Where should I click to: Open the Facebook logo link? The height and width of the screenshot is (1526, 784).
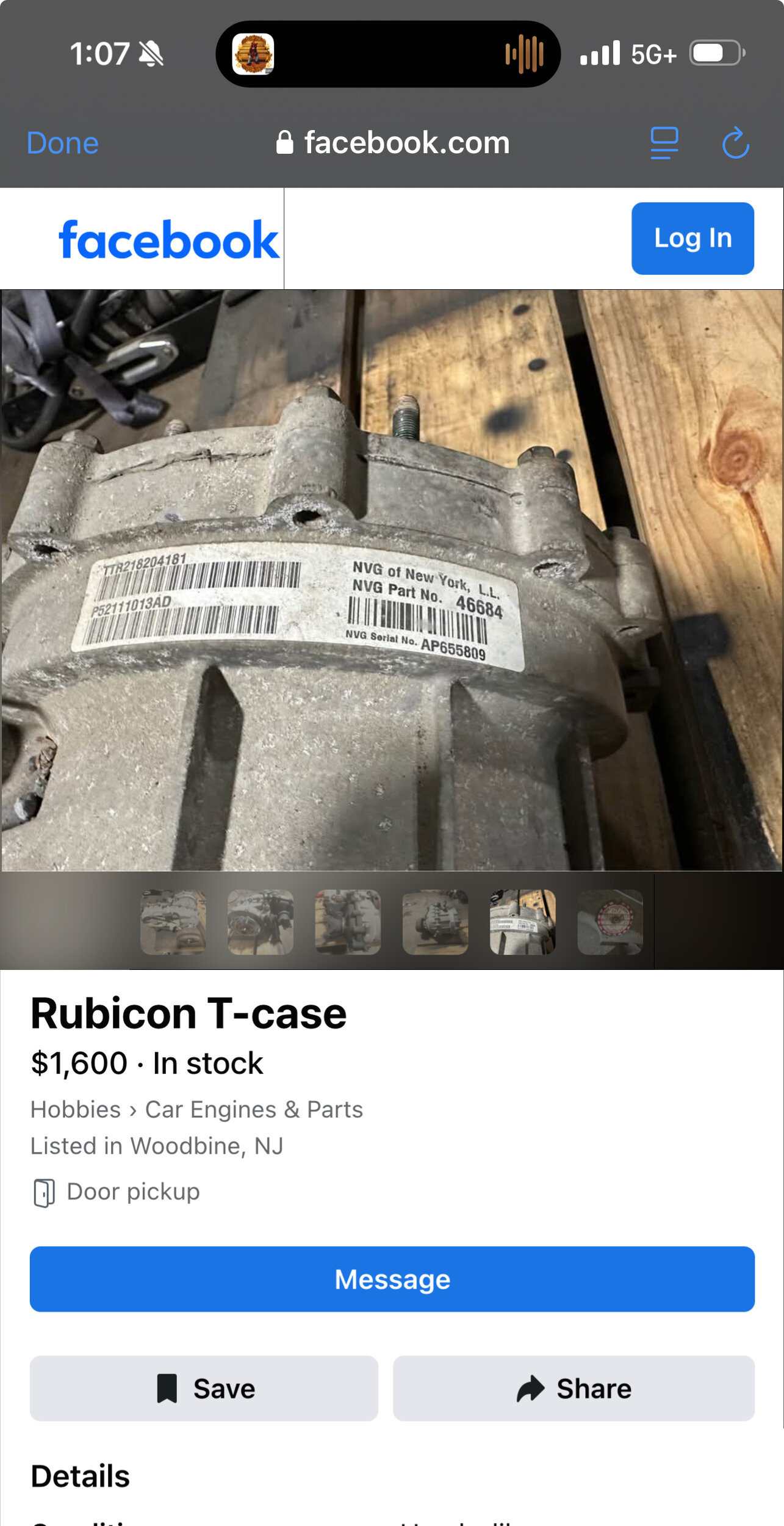[x=168, y=240]
